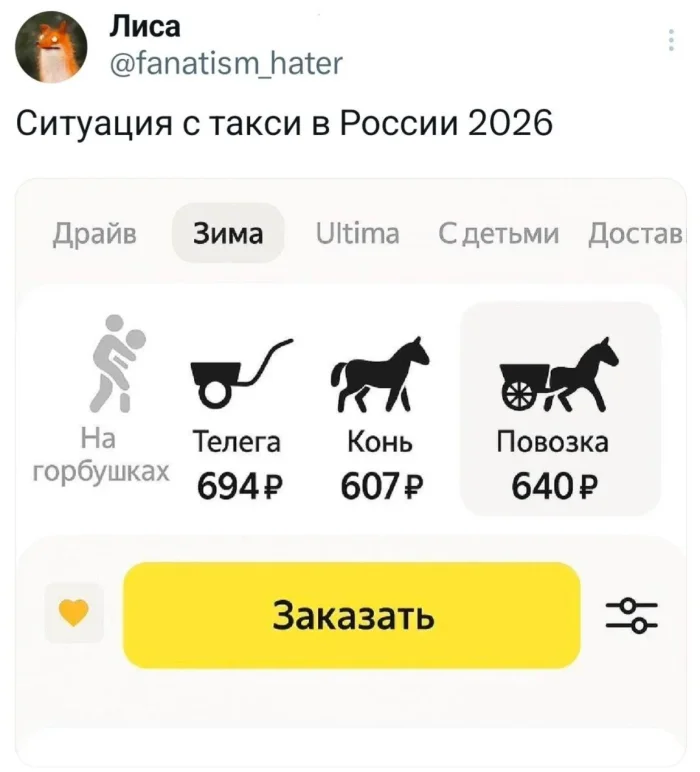Open the @fanatism_hater profile handle
The image size is (700, 772).
[227, 66]
